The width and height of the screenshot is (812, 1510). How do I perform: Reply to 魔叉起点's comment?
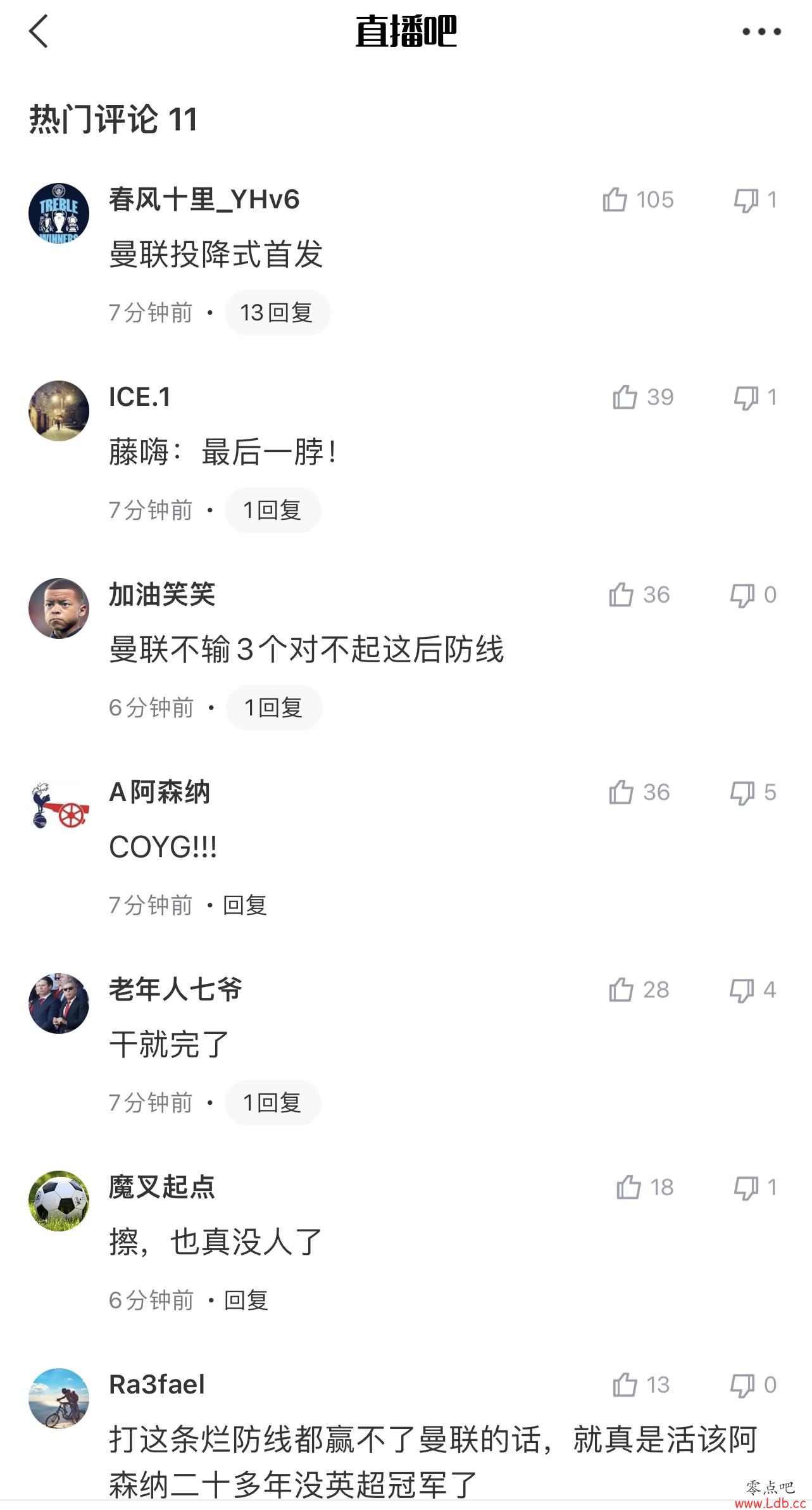(246, 1300)
